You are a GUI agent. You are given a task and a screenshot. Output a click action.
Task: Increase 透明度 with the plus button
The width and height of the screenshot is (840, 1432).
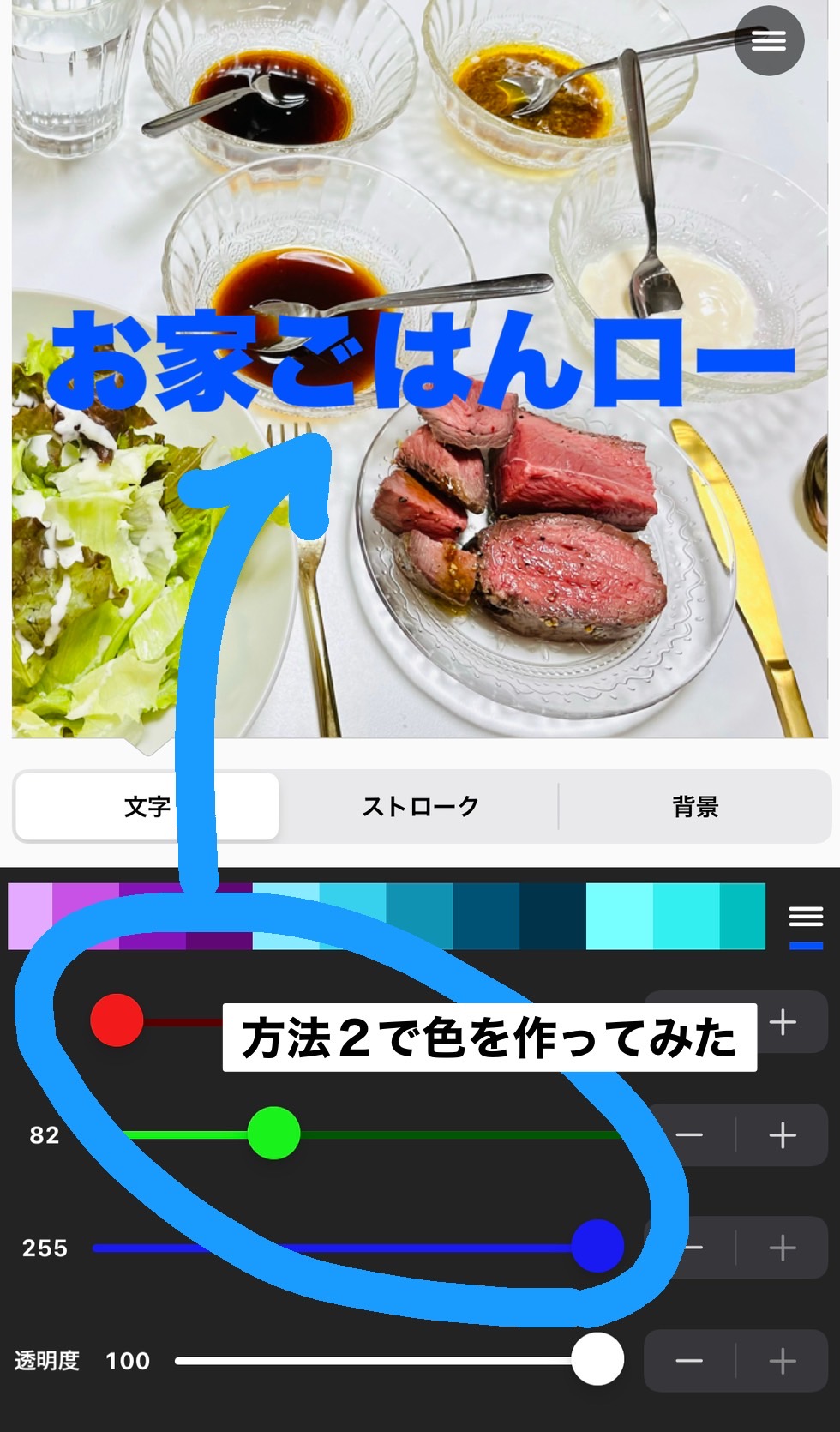click(783, 1361)
